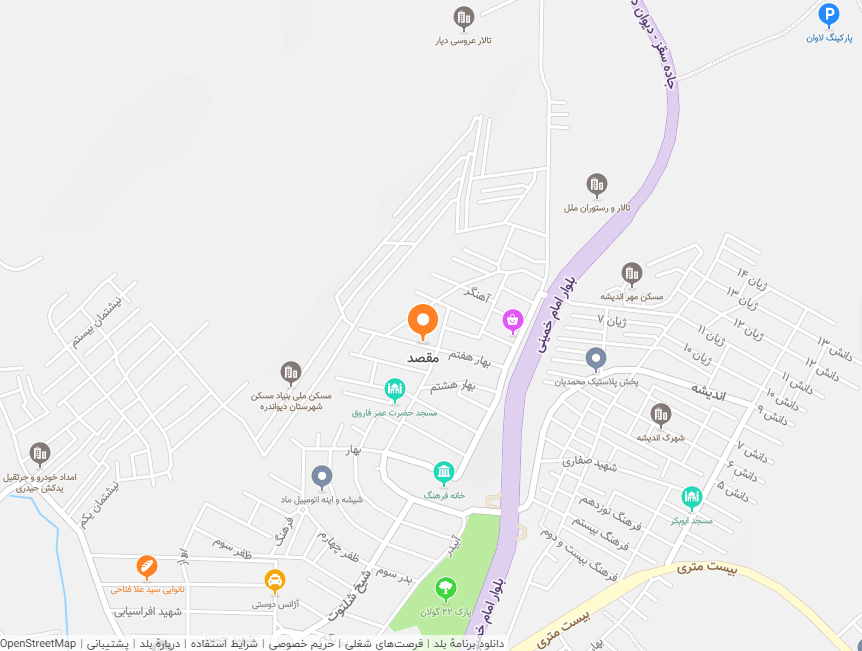Screen dimensions: 862x651
Task: Tap پارک ۲۲ گولان park marker
Action: 446,588
